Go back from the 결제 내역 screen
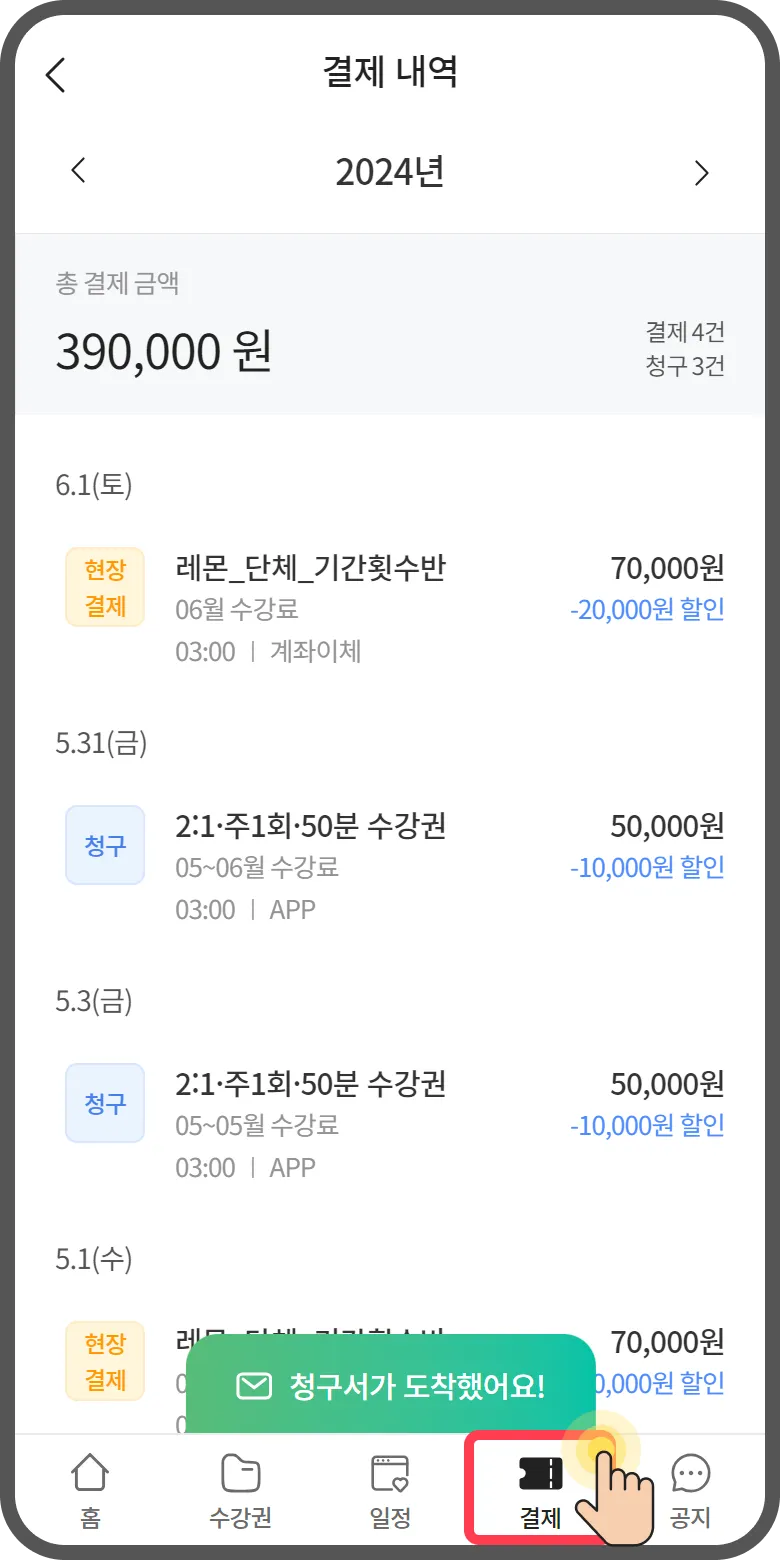The height and width of the screenshot is (1560, 780). 56,74
